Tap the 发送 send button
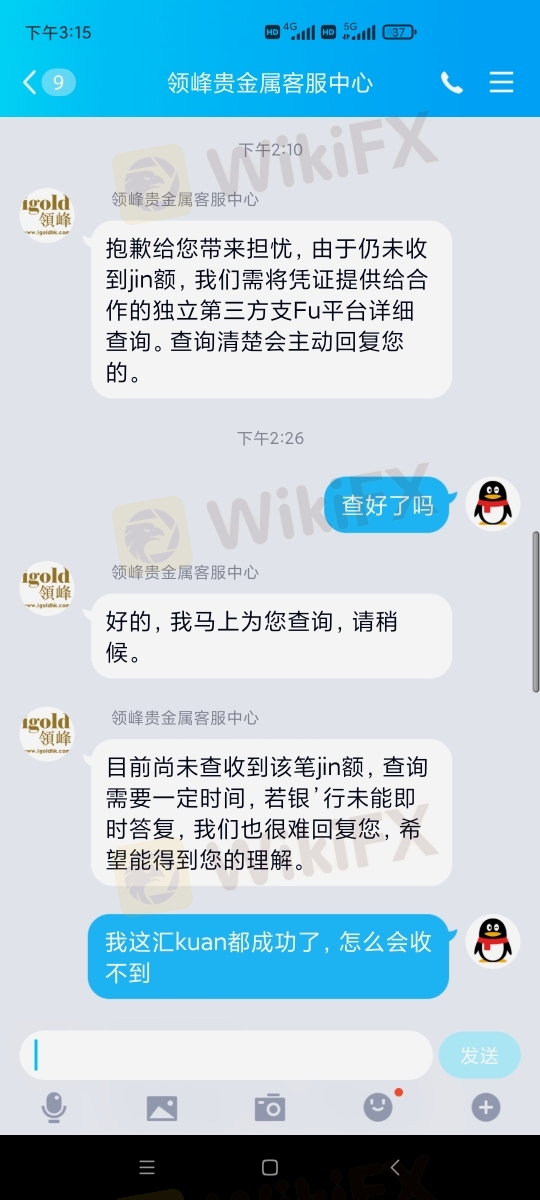 [480, 1055]
